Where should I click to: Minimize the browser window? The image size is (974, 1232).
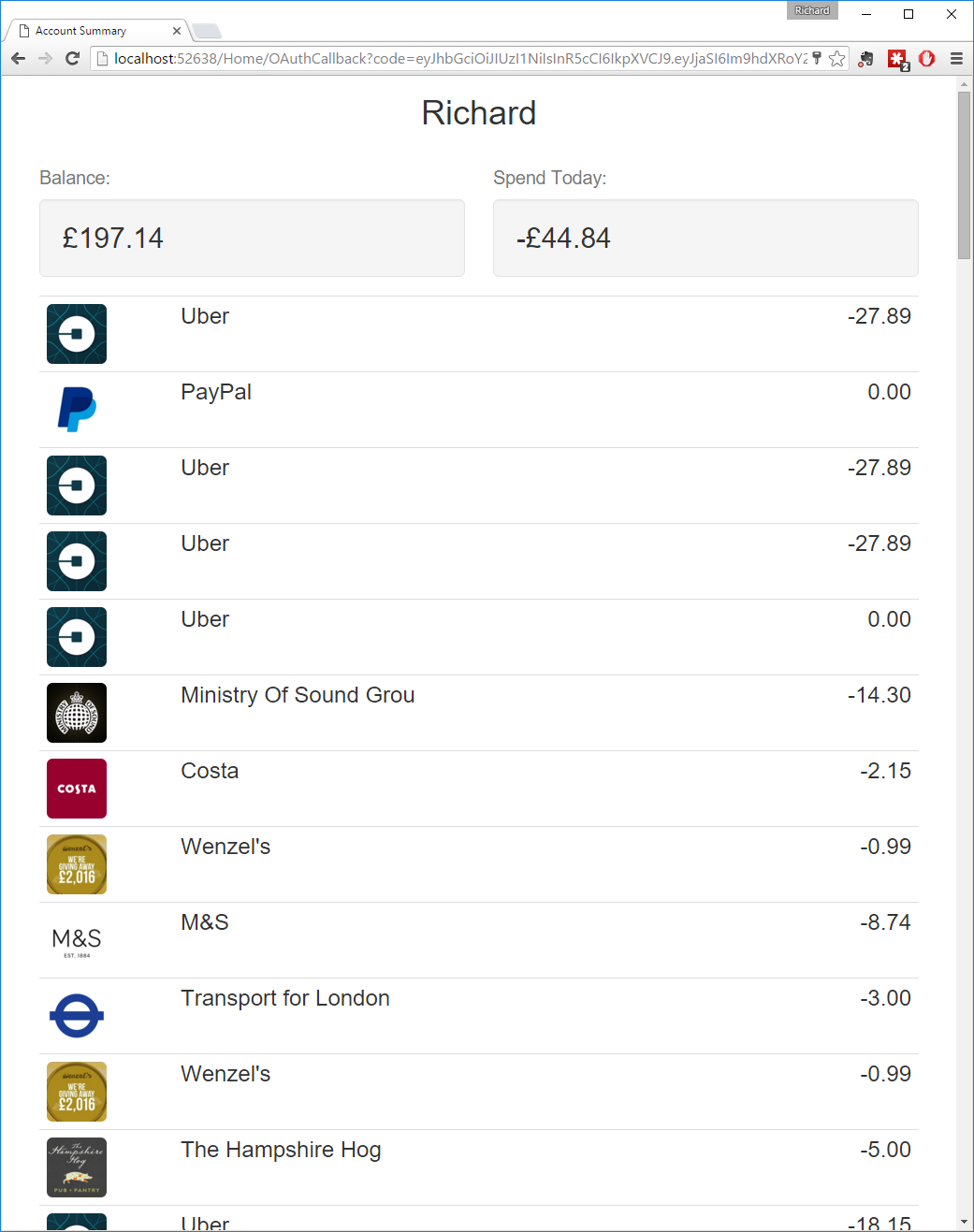pyautogui.click(x=866, y=14)
